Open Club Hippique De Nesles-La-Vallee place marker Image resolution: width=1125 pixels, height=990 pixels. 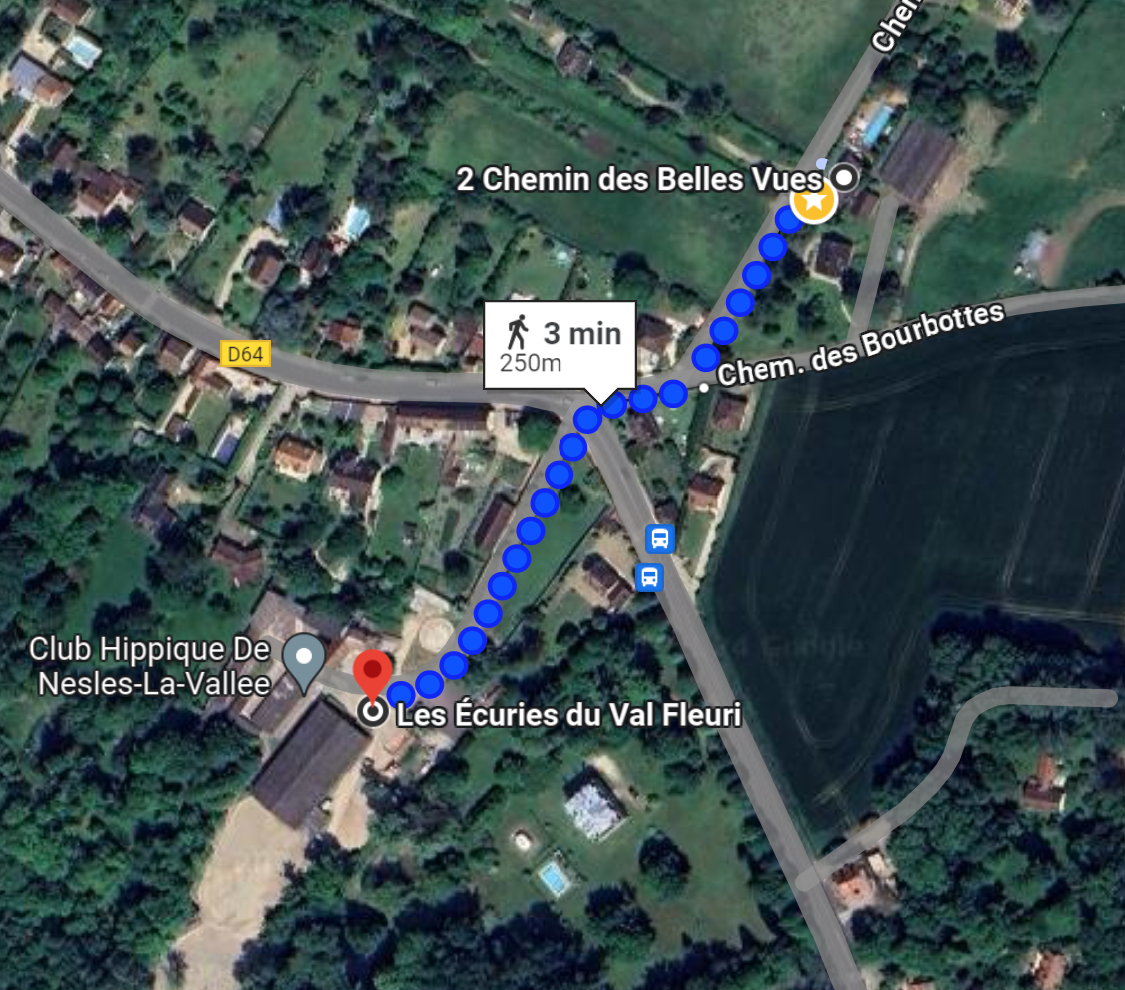pos(302,658)
